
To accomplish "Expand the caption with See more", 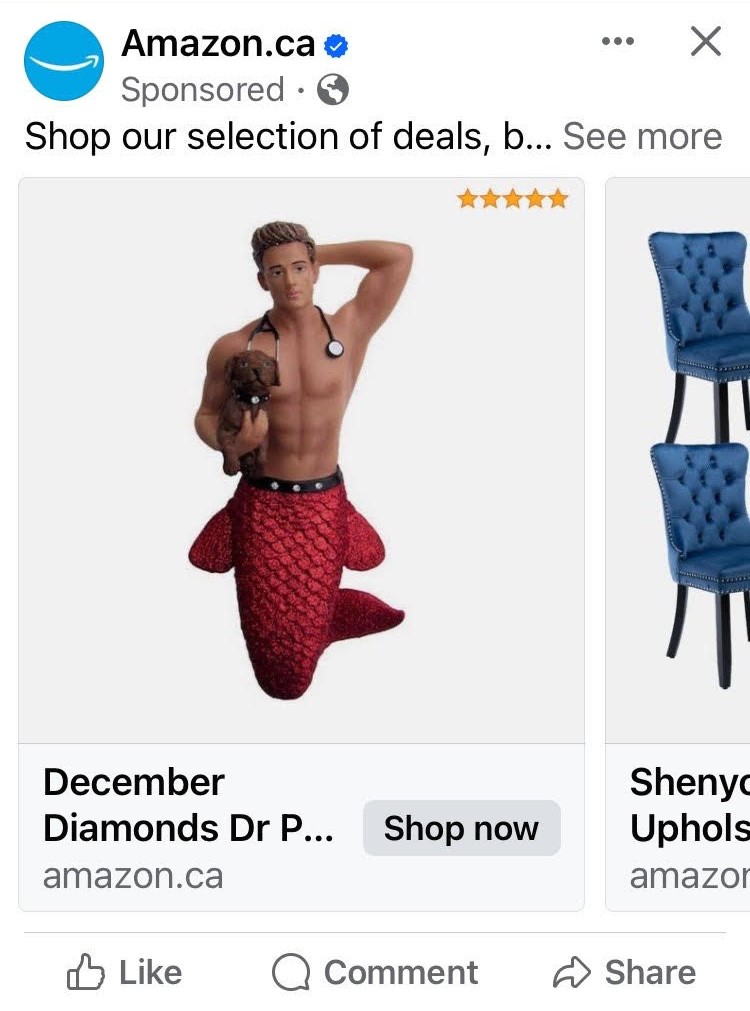I will pos(642,137).
